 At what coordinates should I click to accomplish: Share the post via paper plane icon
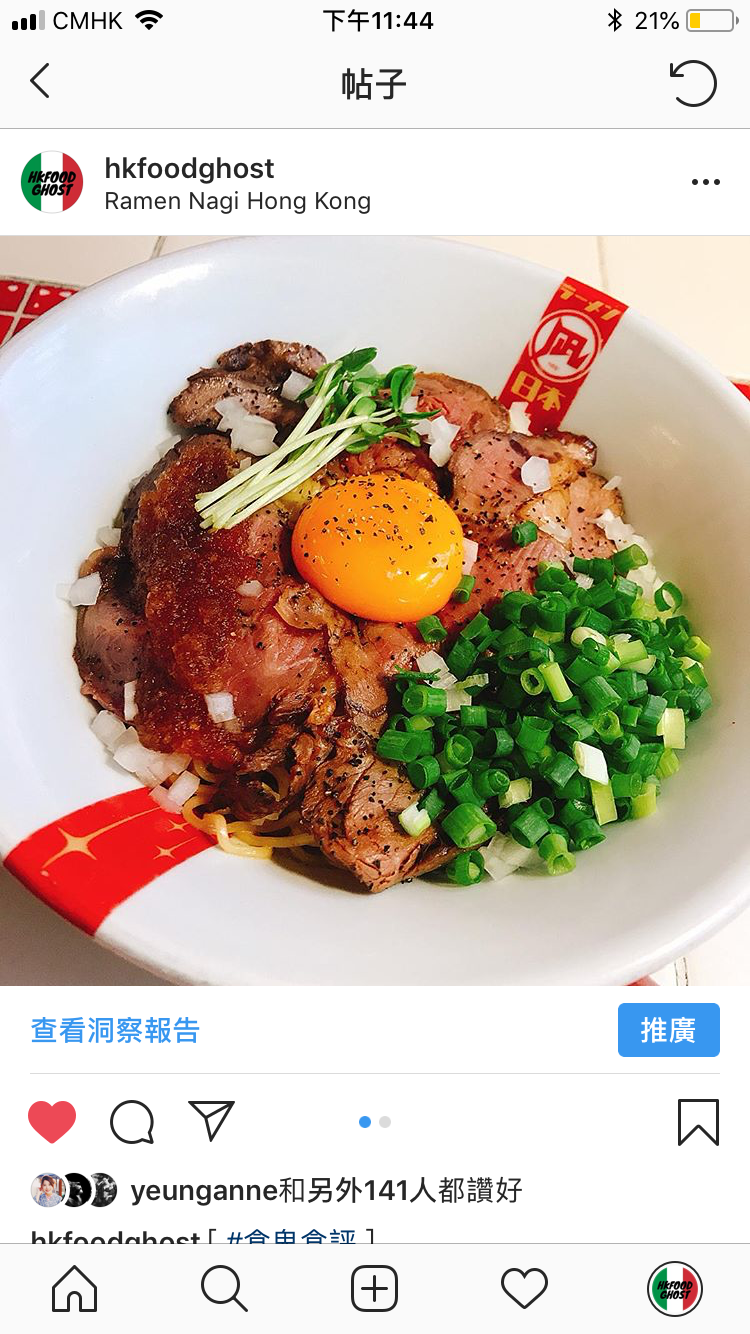tap(211, 1121)
